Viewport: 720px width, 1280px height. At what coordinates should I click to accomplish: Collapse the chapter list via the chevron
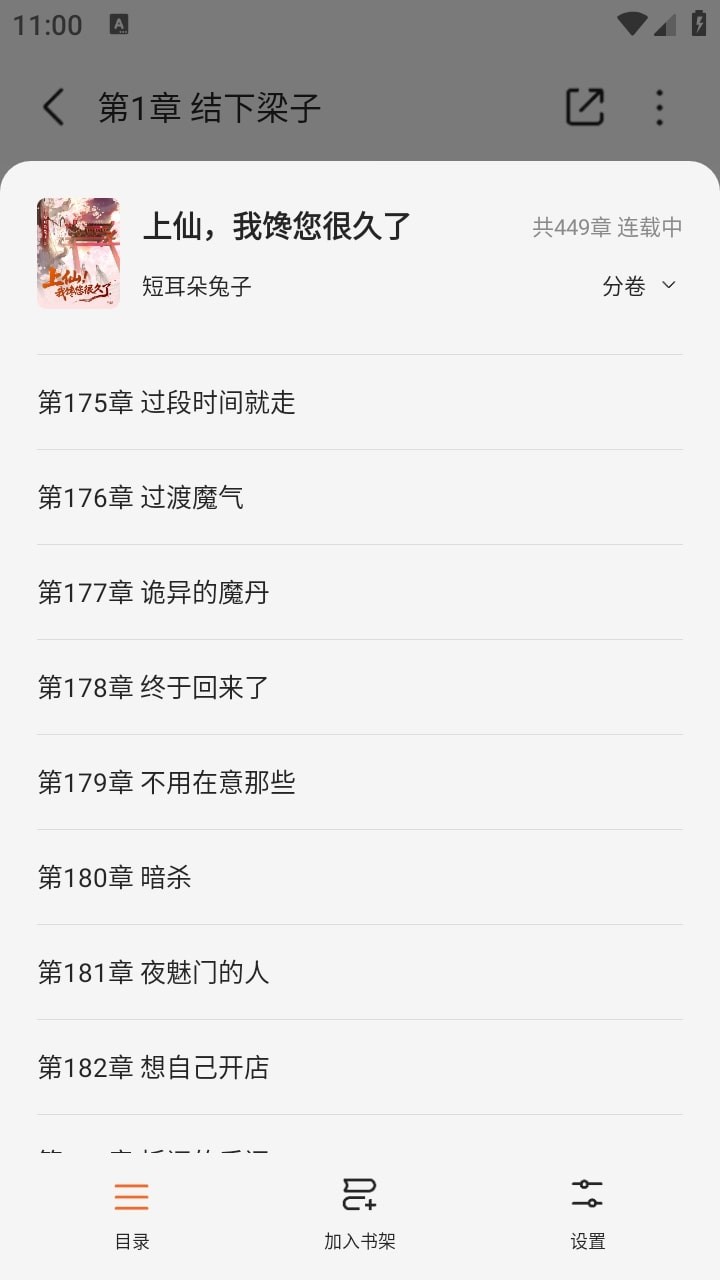tap(668, 286)
